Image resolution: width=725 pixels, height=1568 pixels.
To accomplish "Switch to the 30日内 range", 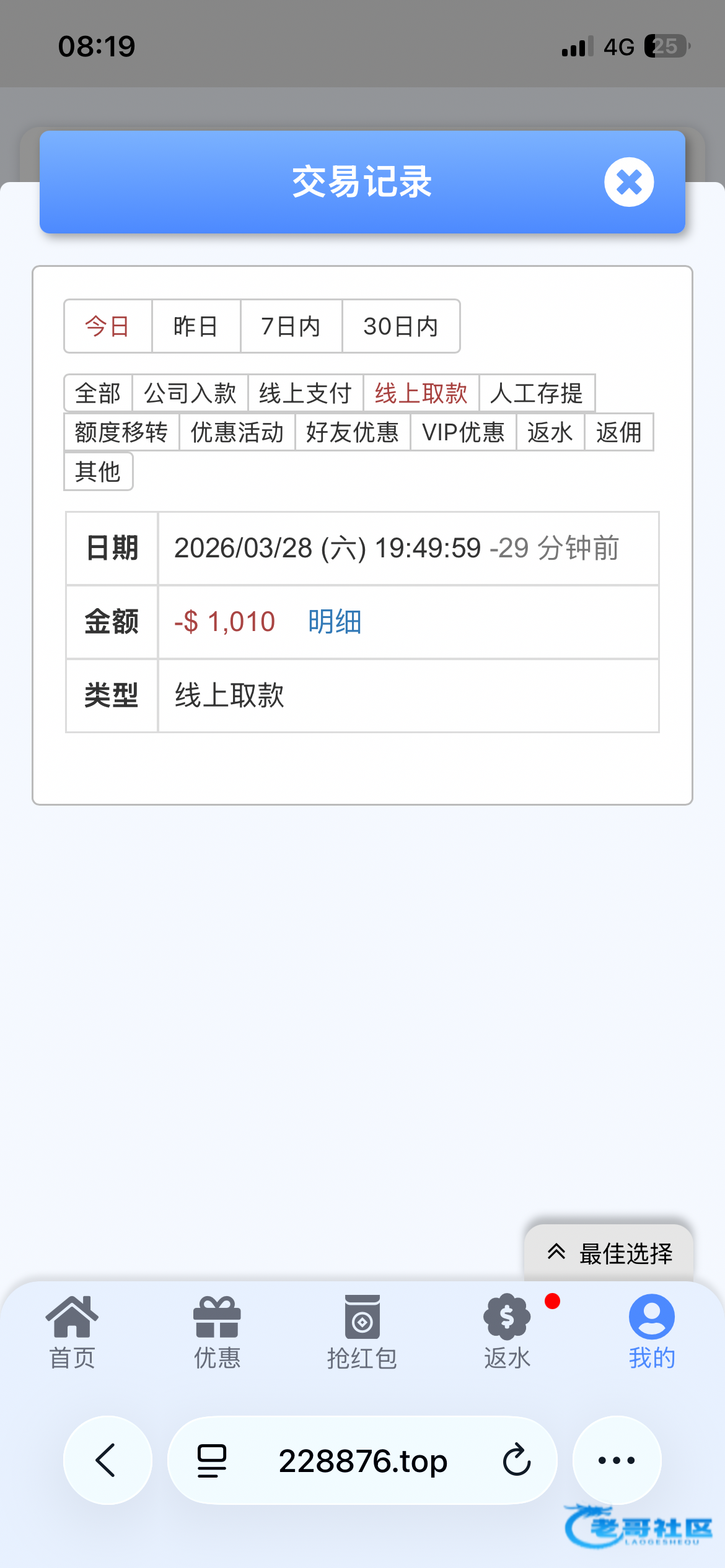I will pos(400,326).
